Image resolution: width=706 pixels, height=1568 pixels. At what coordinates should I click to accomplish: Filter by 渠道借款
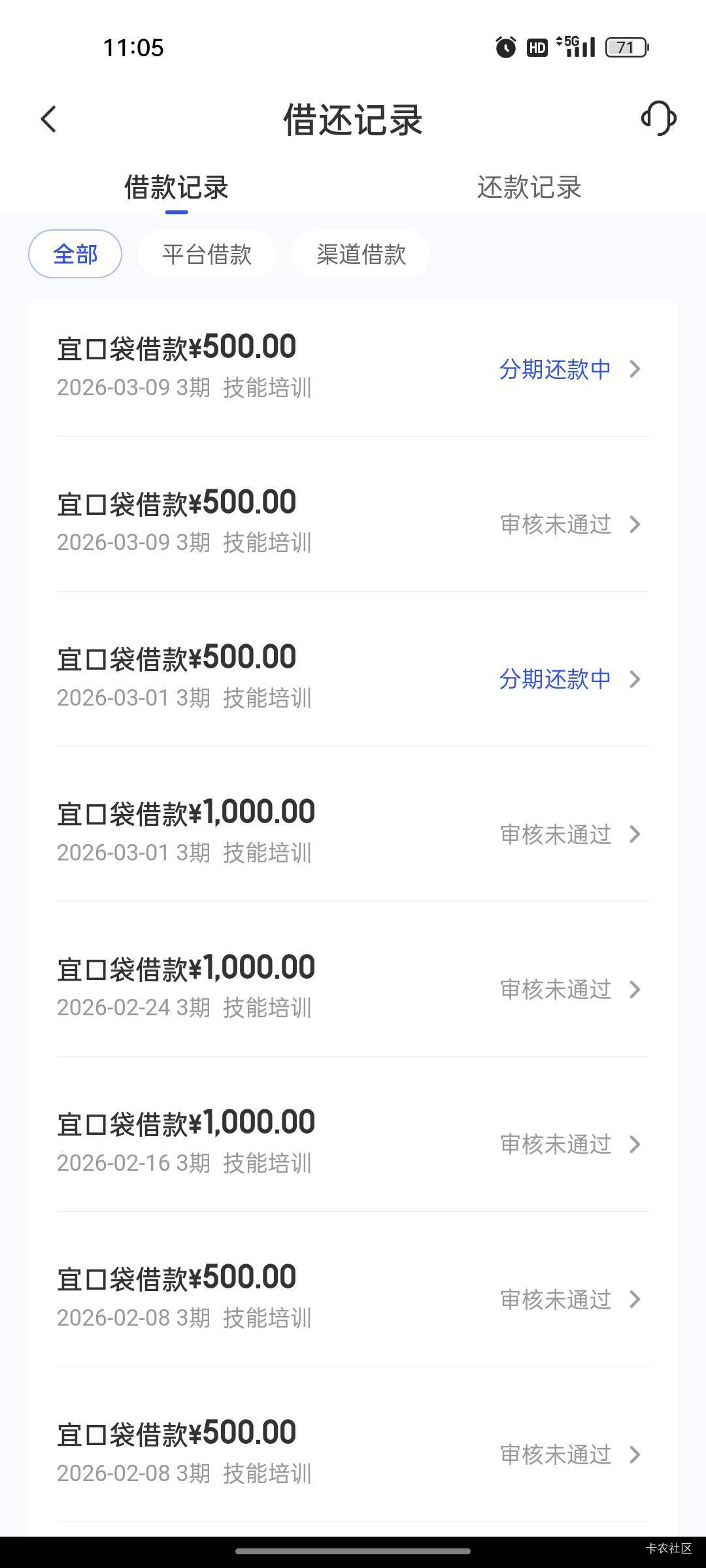[361, 254]
